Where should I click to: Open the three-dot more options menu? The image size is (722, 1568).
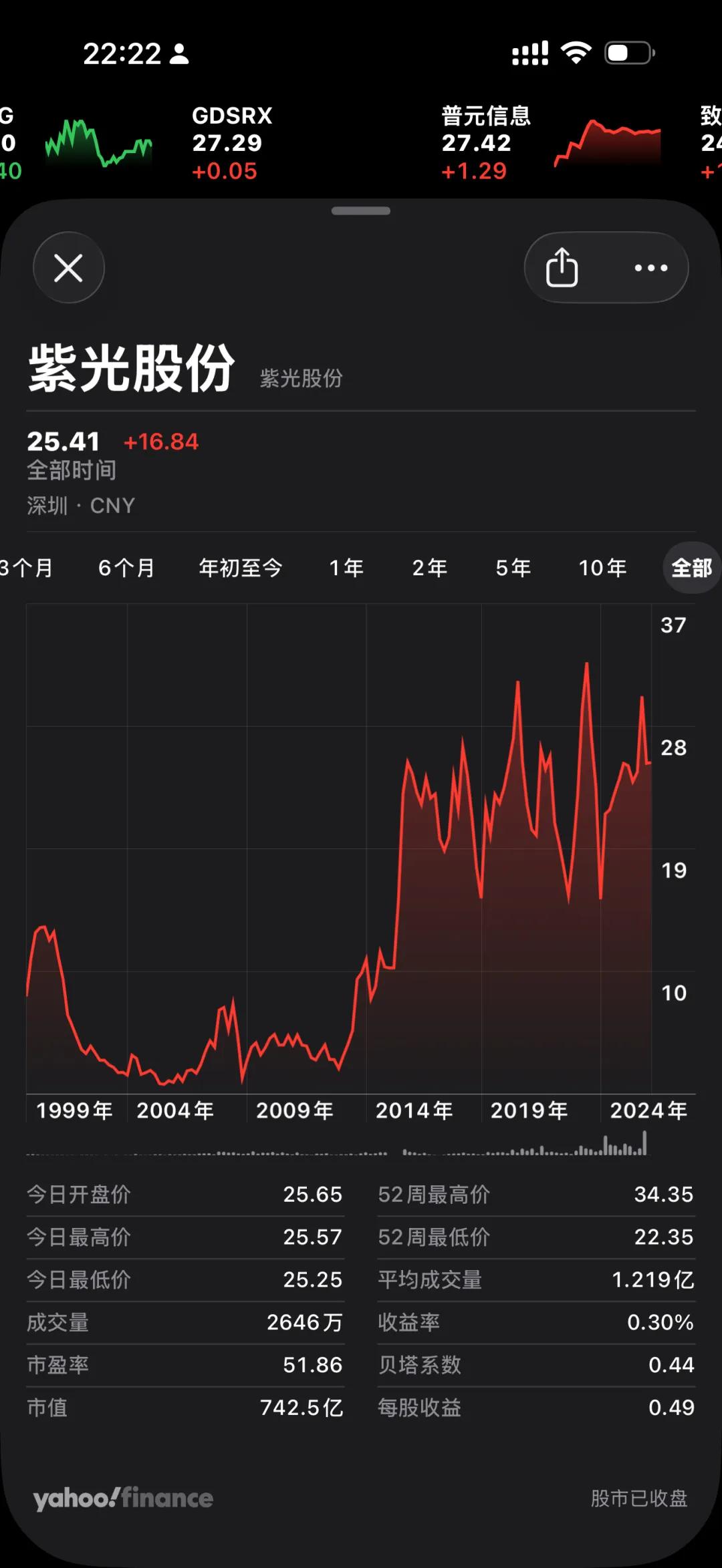tap(650, 268)
